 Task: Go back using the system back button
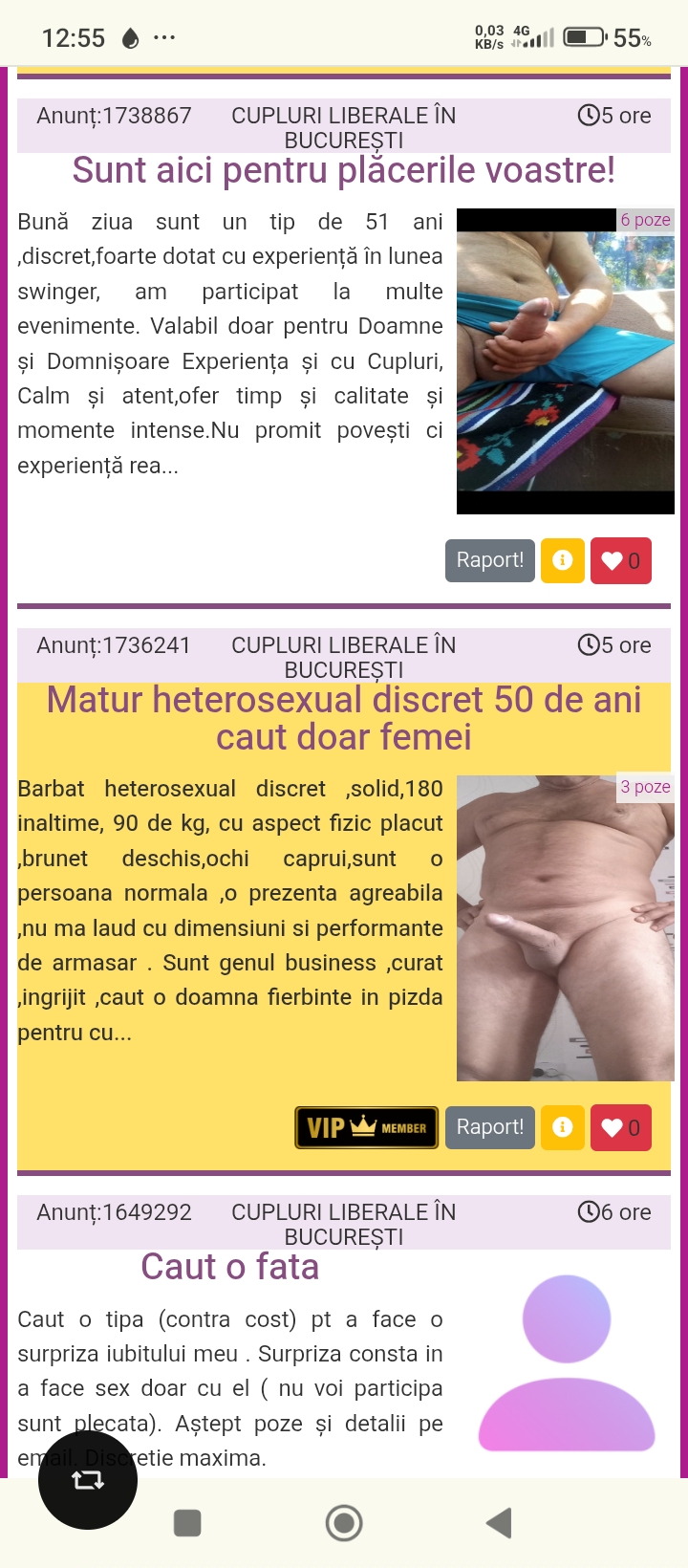coord(499,1523)
